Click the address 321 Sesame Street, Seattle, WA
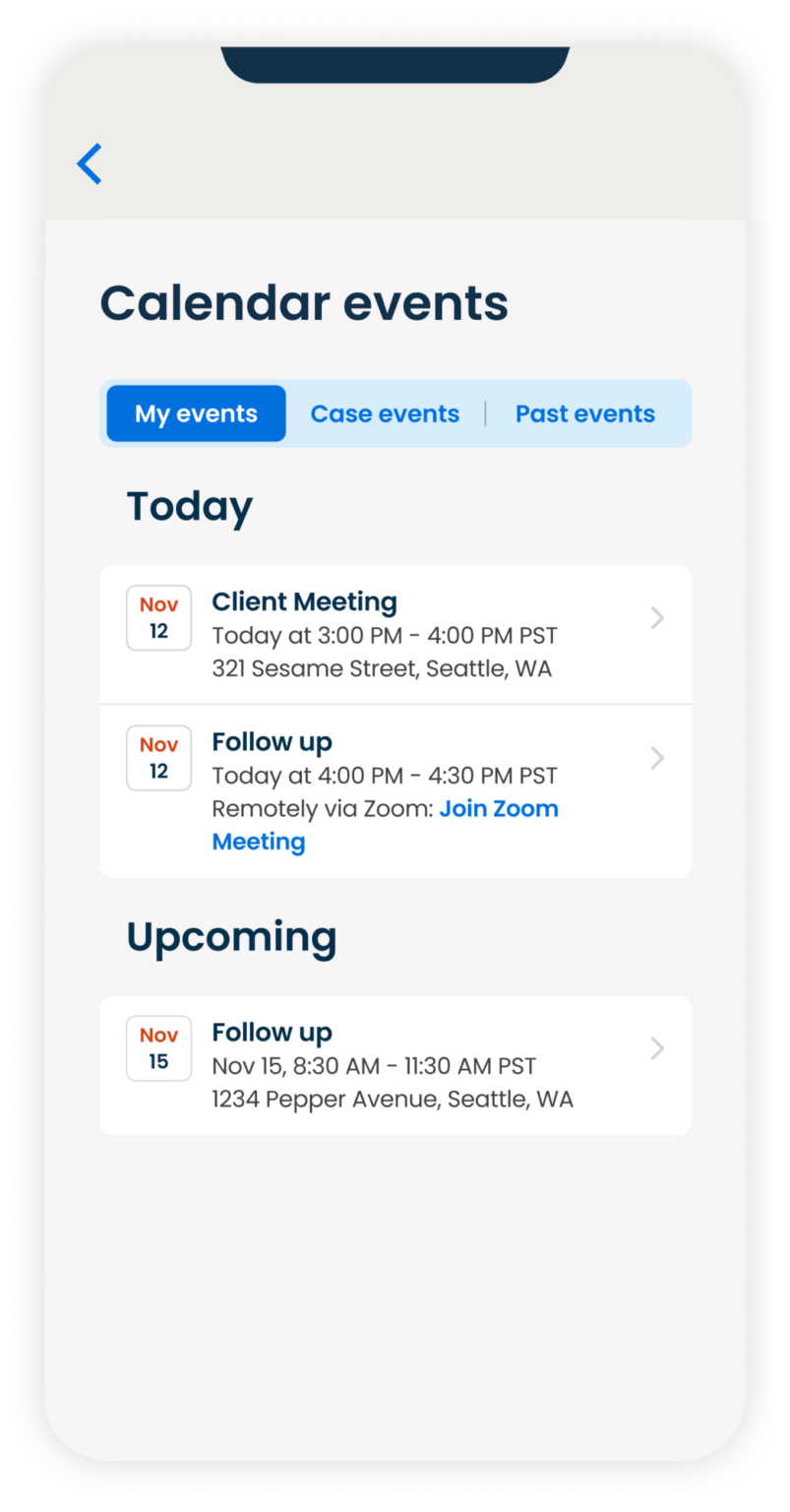The image size is (790, 1512). tap(383, 668)
